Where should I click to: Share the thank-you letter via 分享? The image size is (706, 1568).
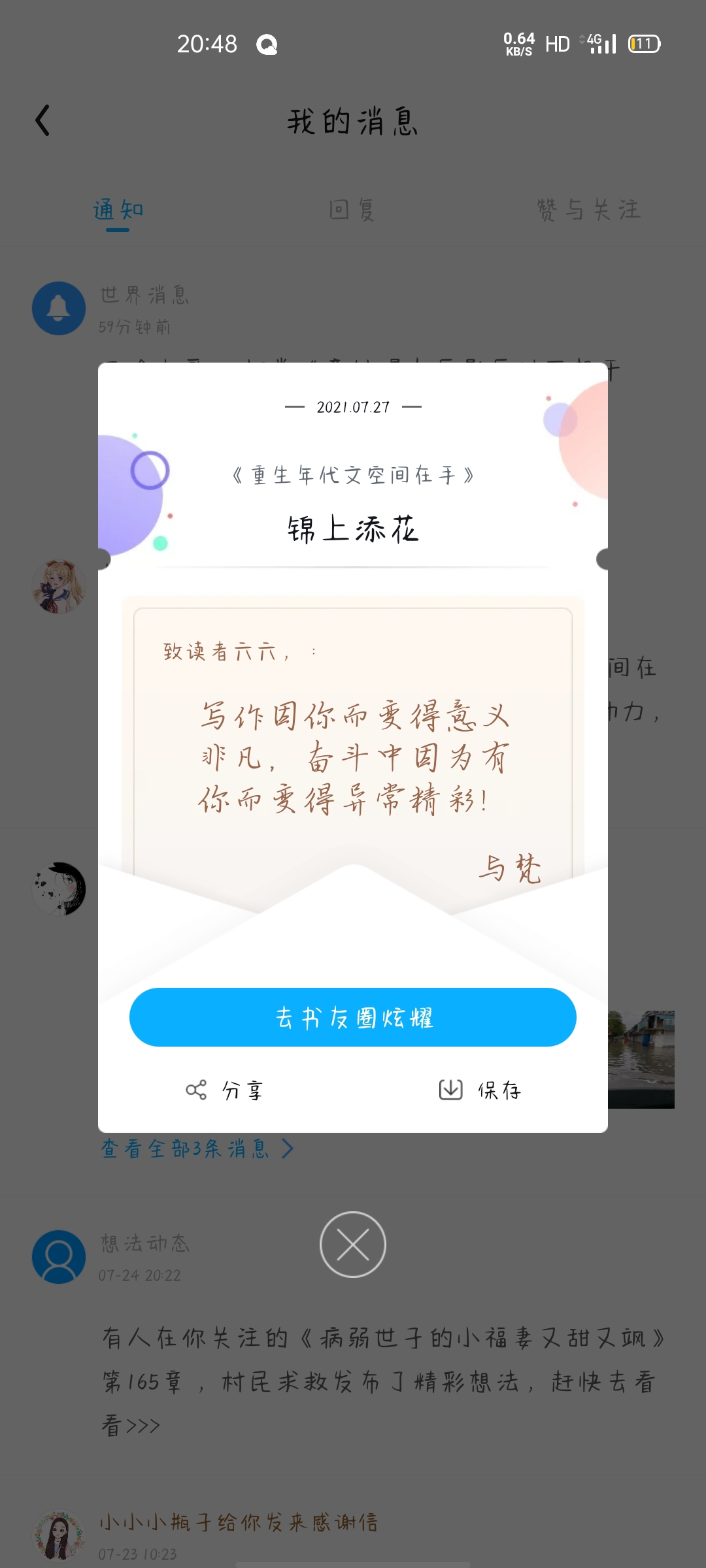coord(224,1090)
